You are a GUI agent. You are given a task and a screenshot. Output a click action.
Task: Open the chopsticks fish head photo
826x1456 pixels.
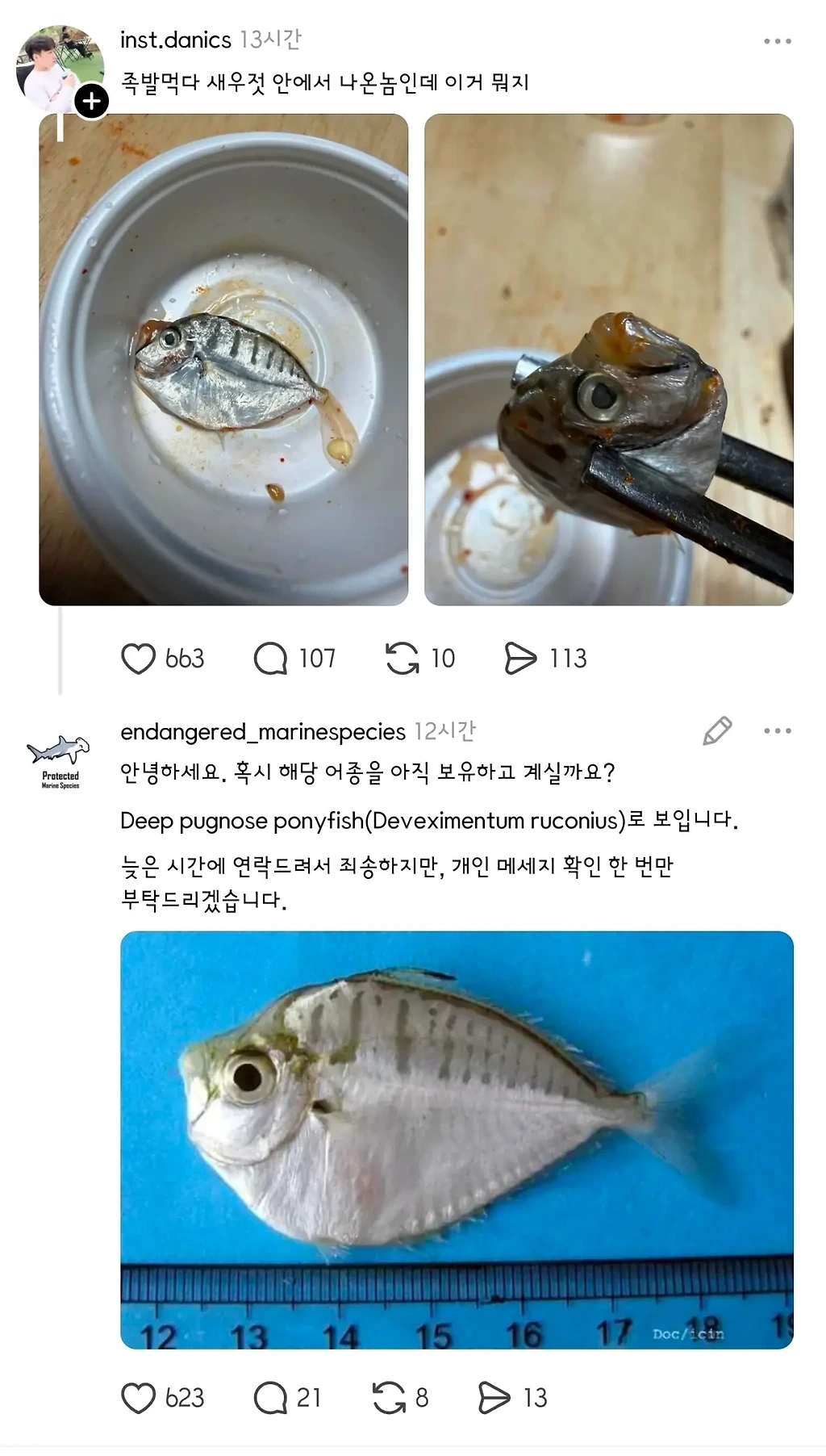point(609,359)
